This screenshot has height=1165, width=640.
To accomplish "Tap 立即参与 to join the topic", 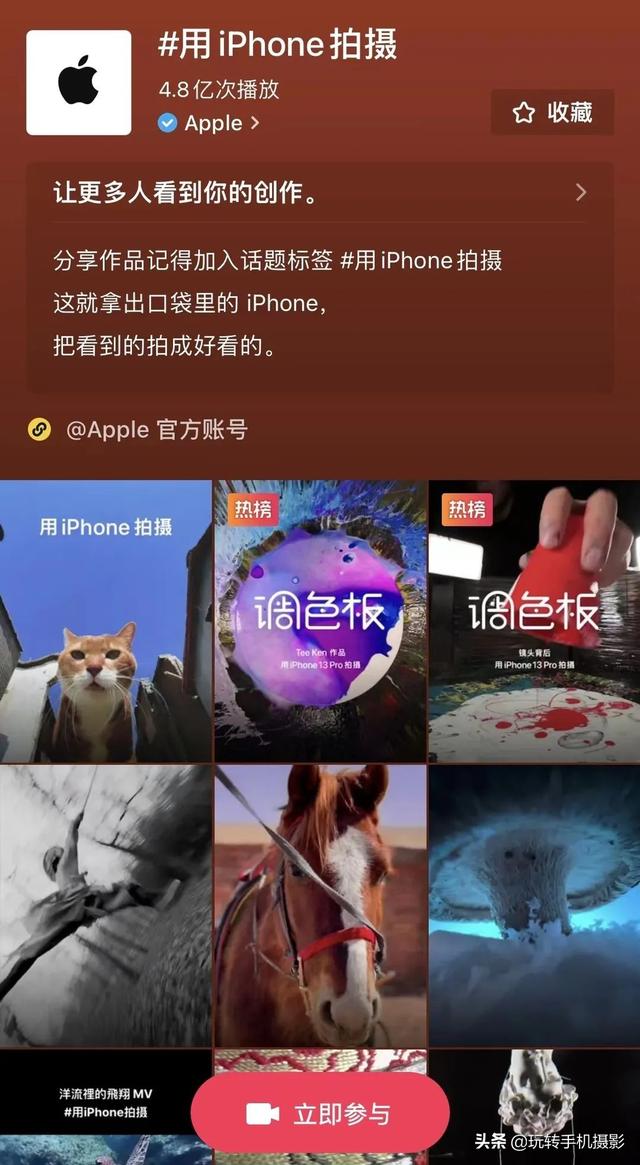I will click(x=320, y=1114).
